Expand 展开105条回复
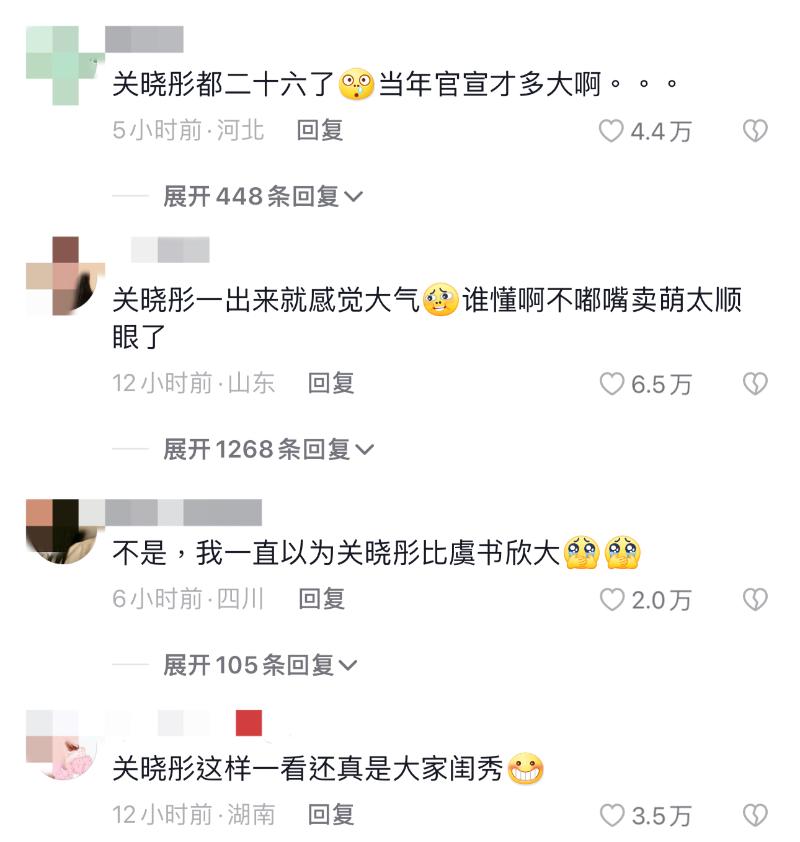The image size is (800, 842). point(260,665)
